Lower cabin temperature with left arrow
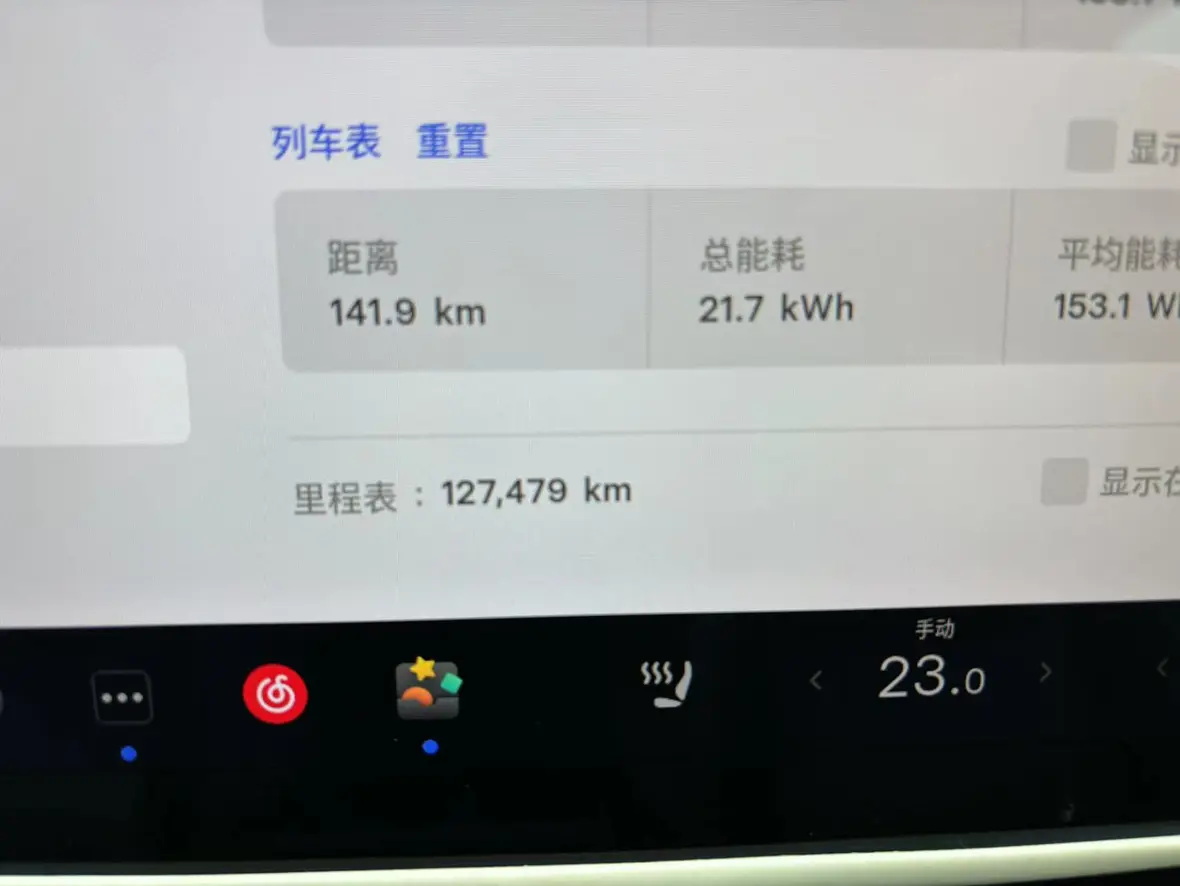This screenshot has width=1180, height=886. 816,681
